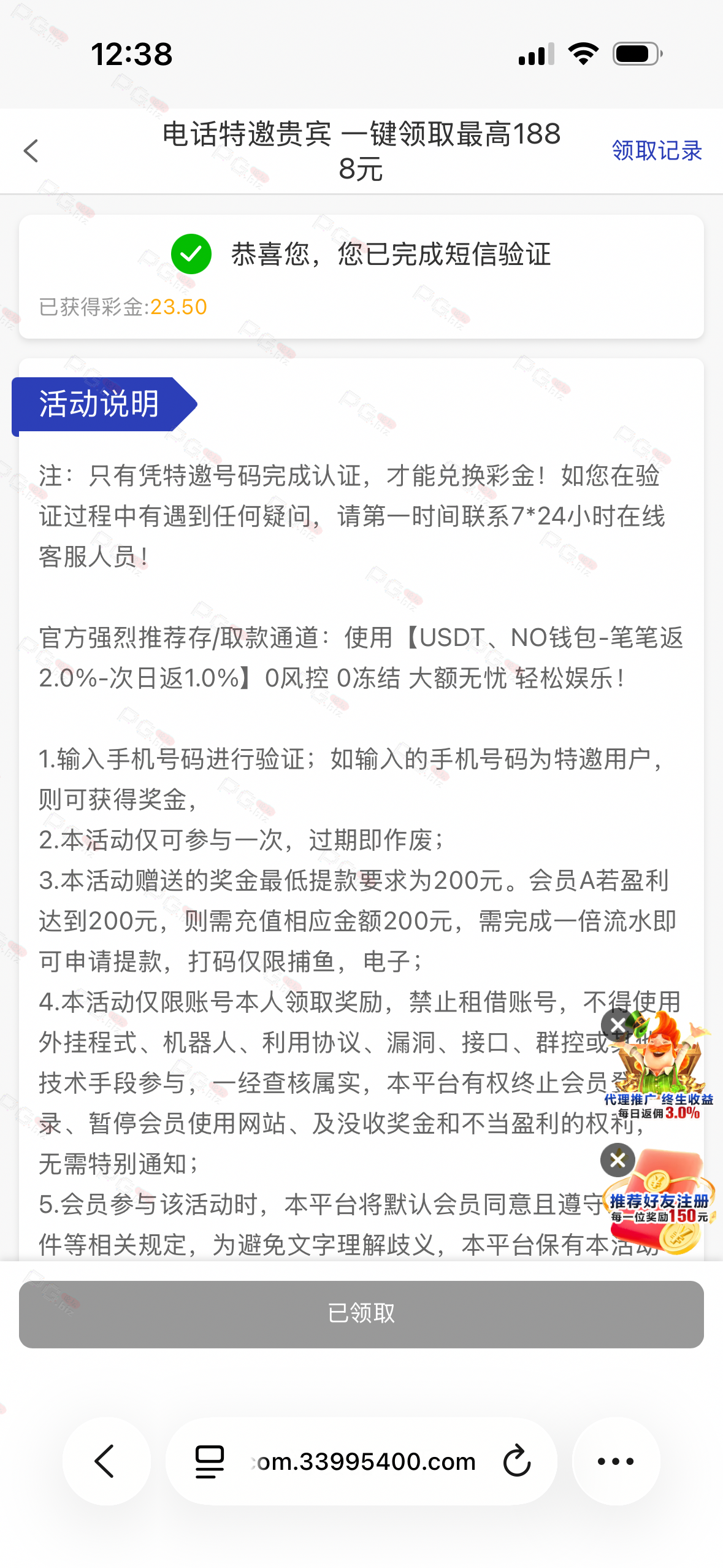Reload the page in the browser
This screenshot has width=723, height=1568.
[x=517, y=1461]
